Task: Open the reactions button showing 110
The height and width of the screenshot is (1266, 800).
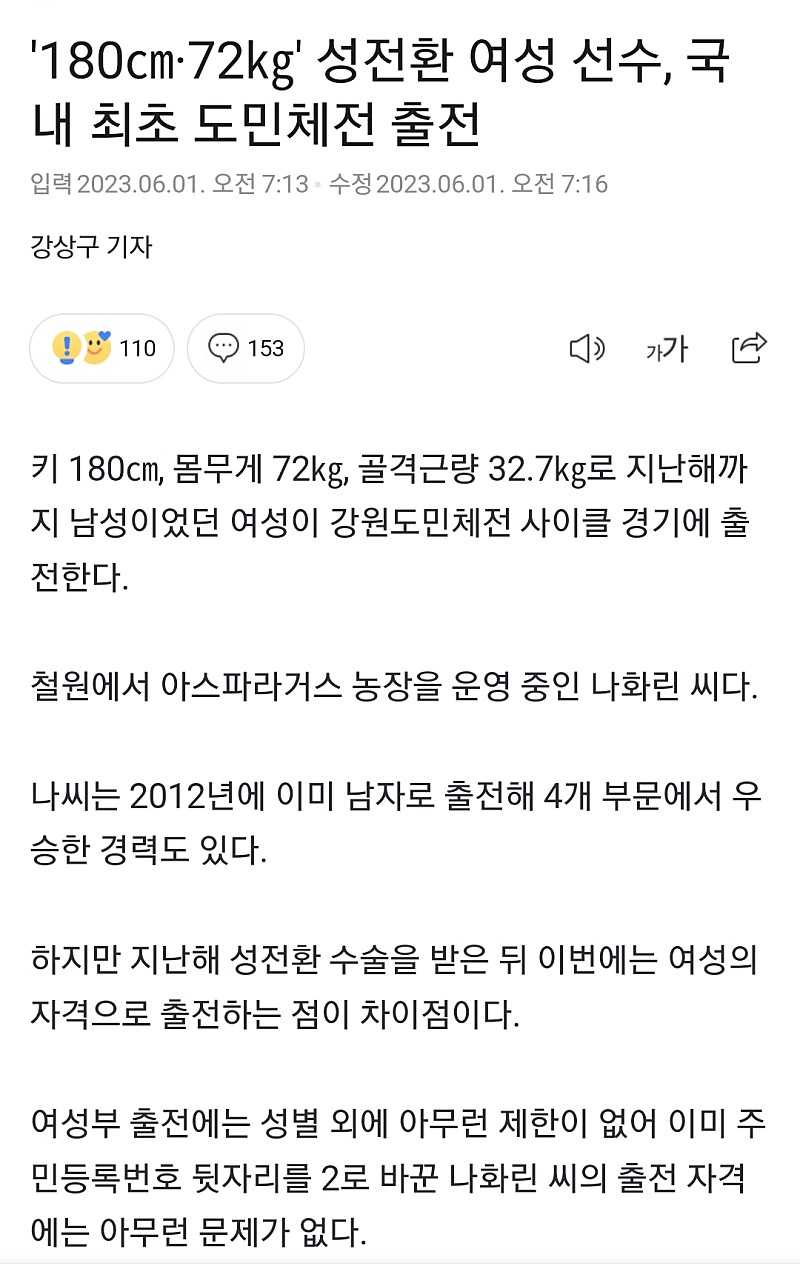Action: coord(102,348)
